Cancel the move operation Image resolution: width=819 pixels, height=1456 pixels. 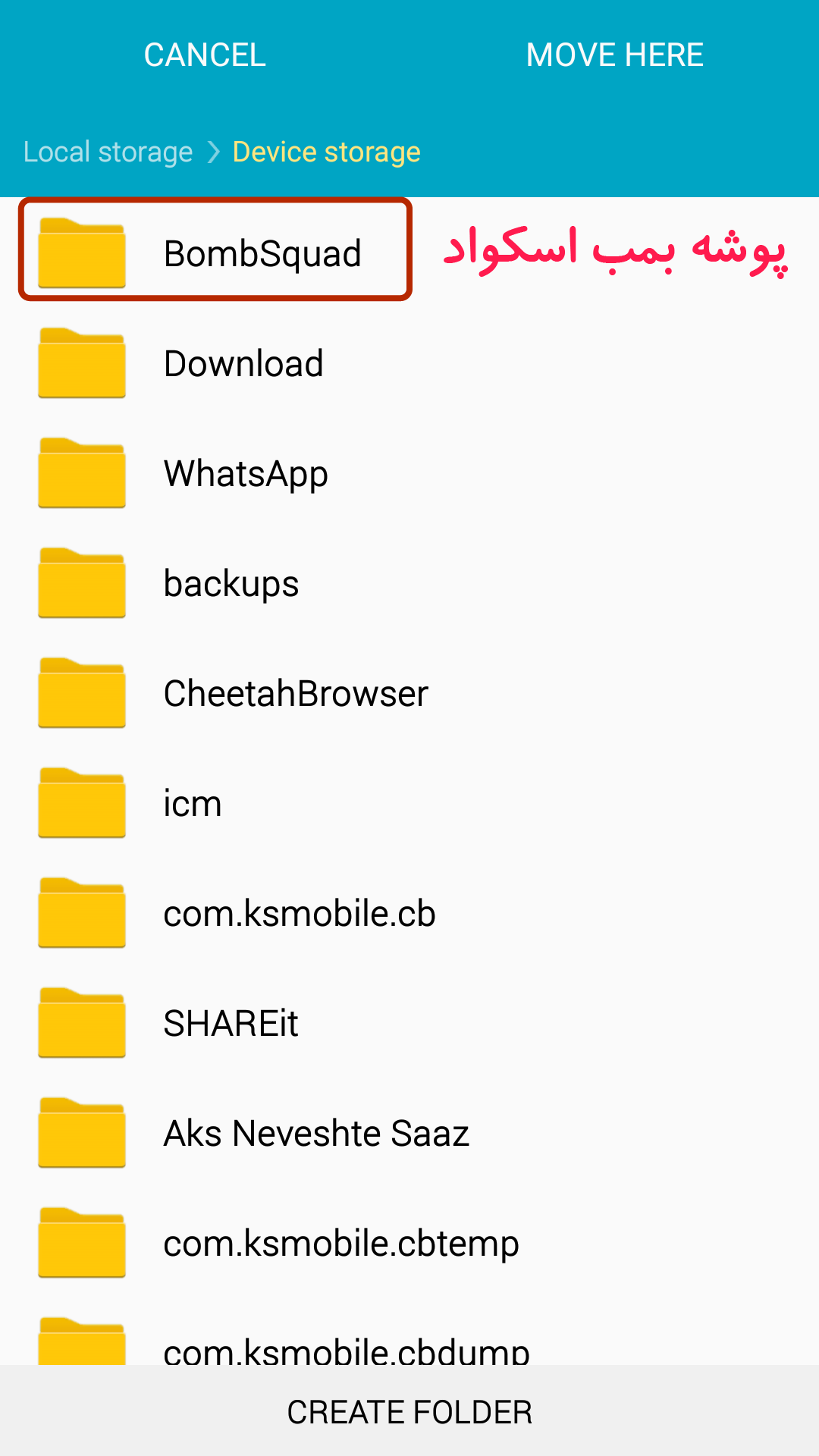(205, 55)
